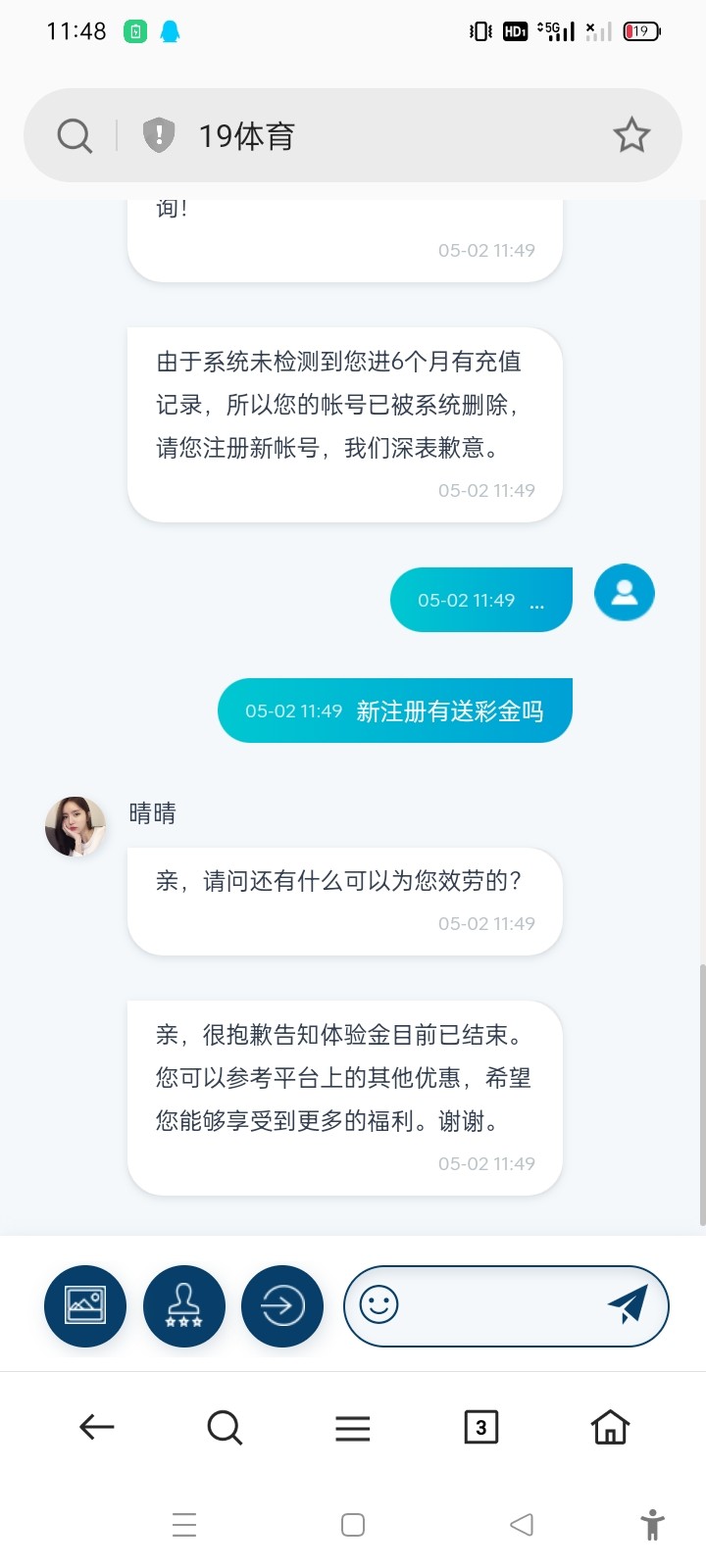This screenshot has height=1568, width=706.
Task: Go back in the browser toolbar
Action: click(97, 1427)
